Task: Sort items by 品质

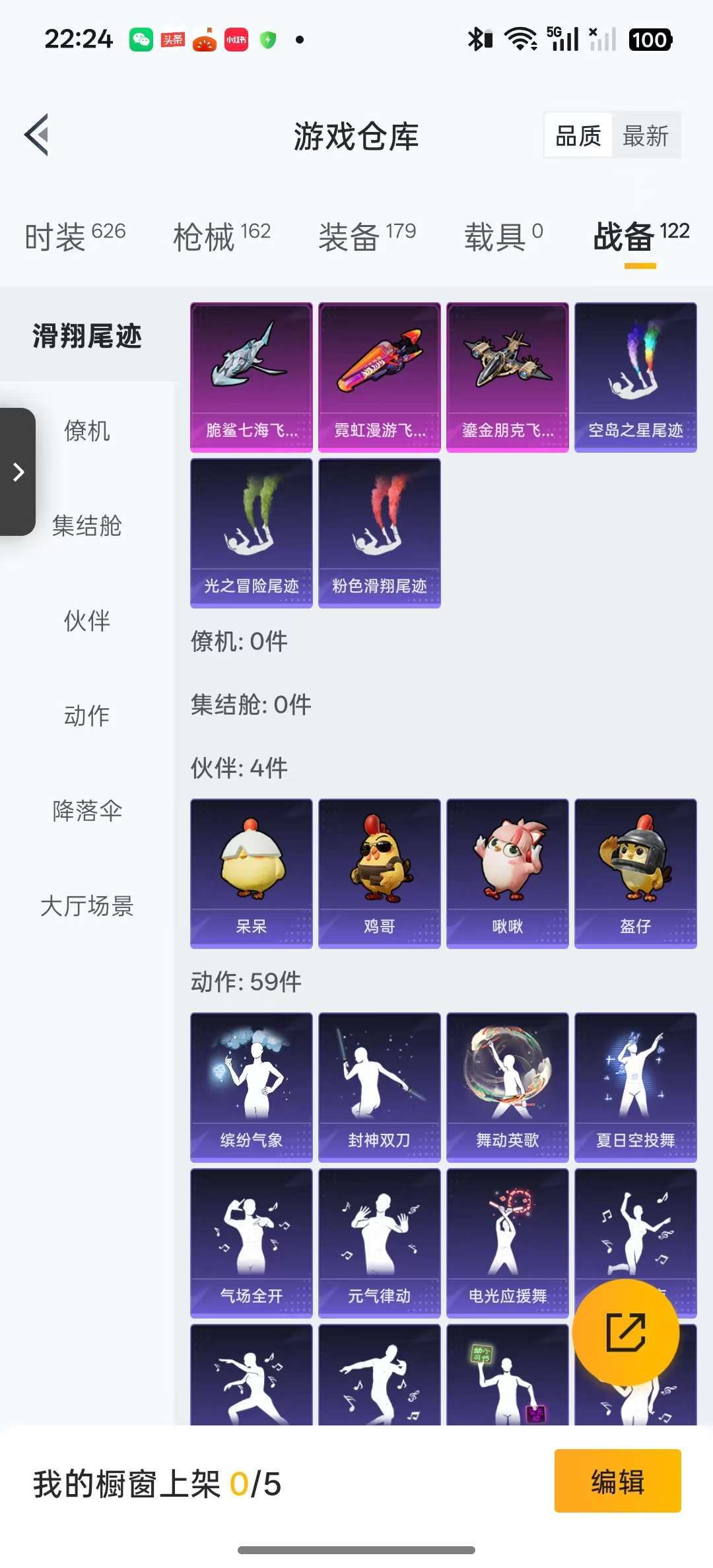Action: [x=578, y=136]
